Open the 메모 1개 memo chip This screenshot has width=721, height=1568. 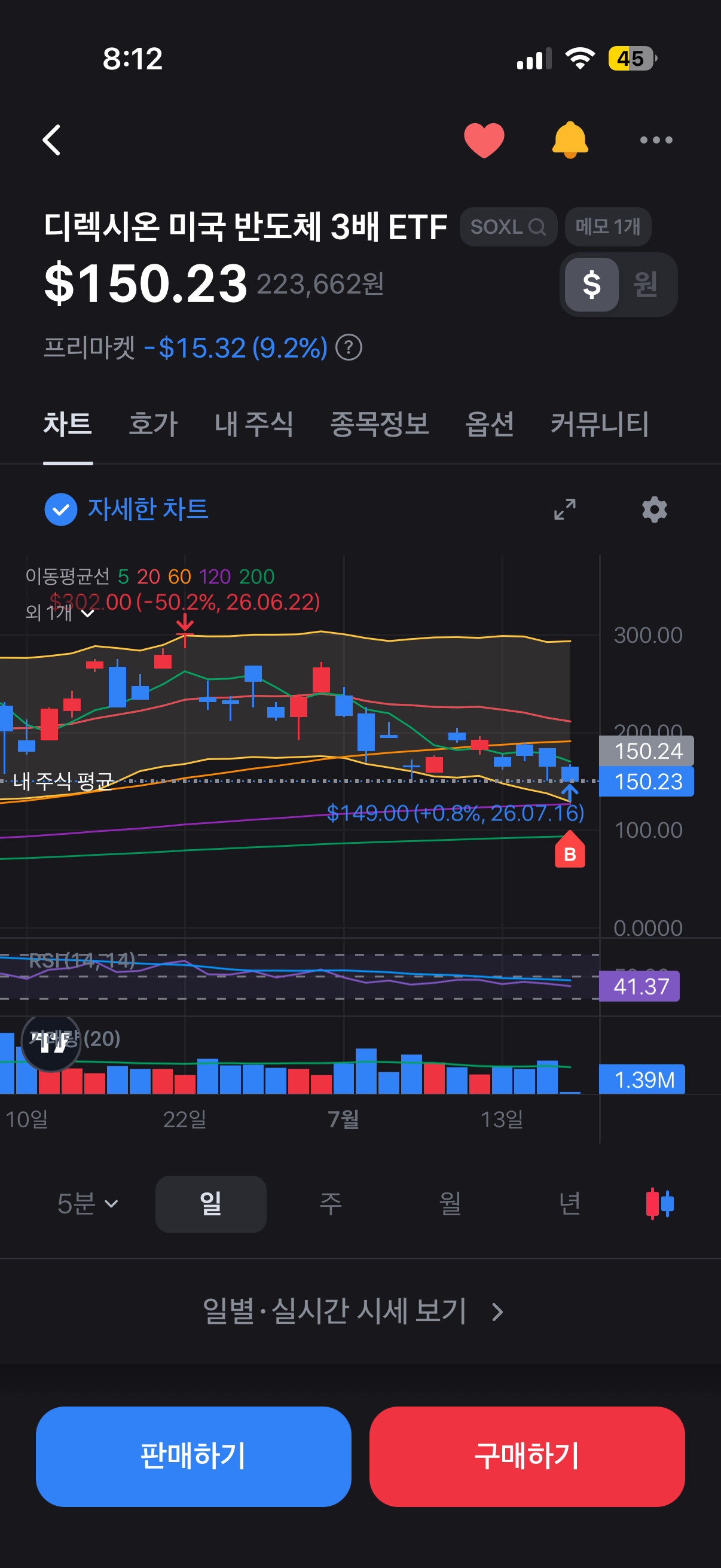tap(608, 227)
